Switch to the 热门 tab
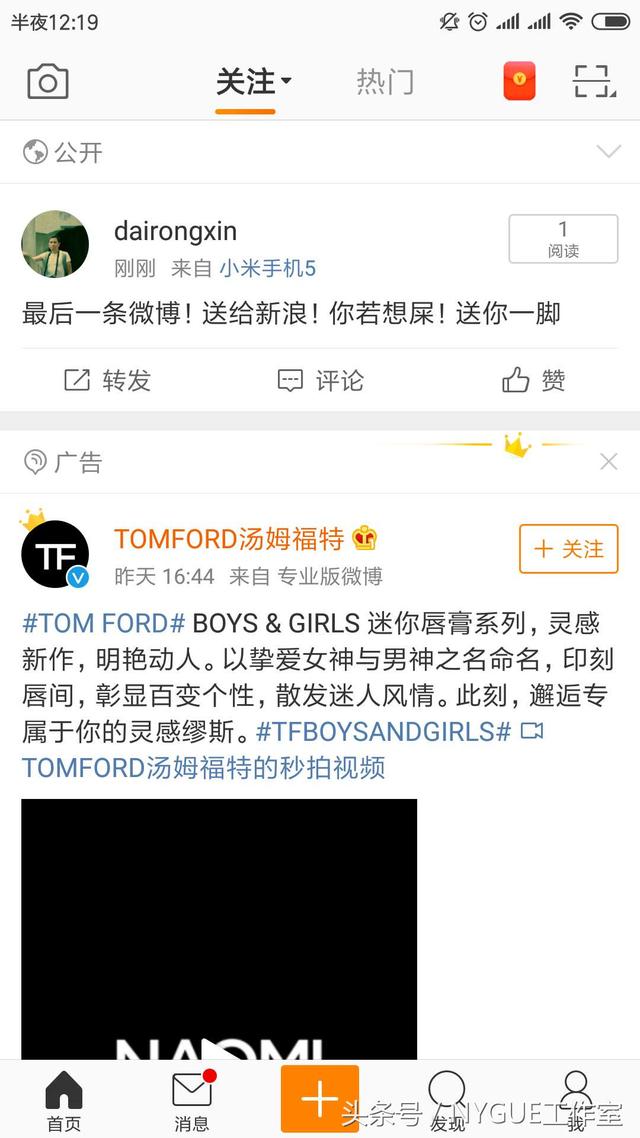This screenshot has height=1138, width=640. click(x=385, y=82)
